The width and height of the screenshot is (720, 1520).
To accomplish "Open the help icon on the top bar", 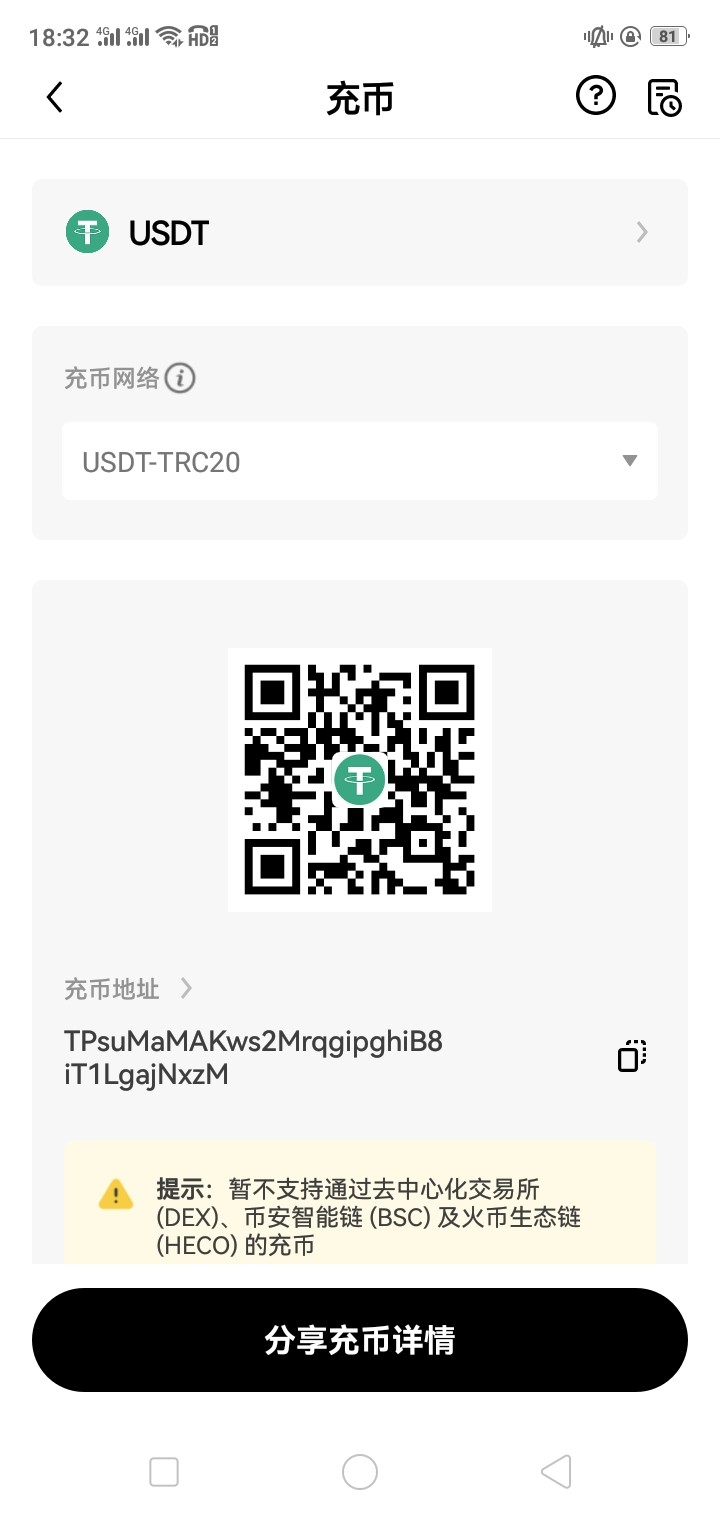I will (595, 96).
